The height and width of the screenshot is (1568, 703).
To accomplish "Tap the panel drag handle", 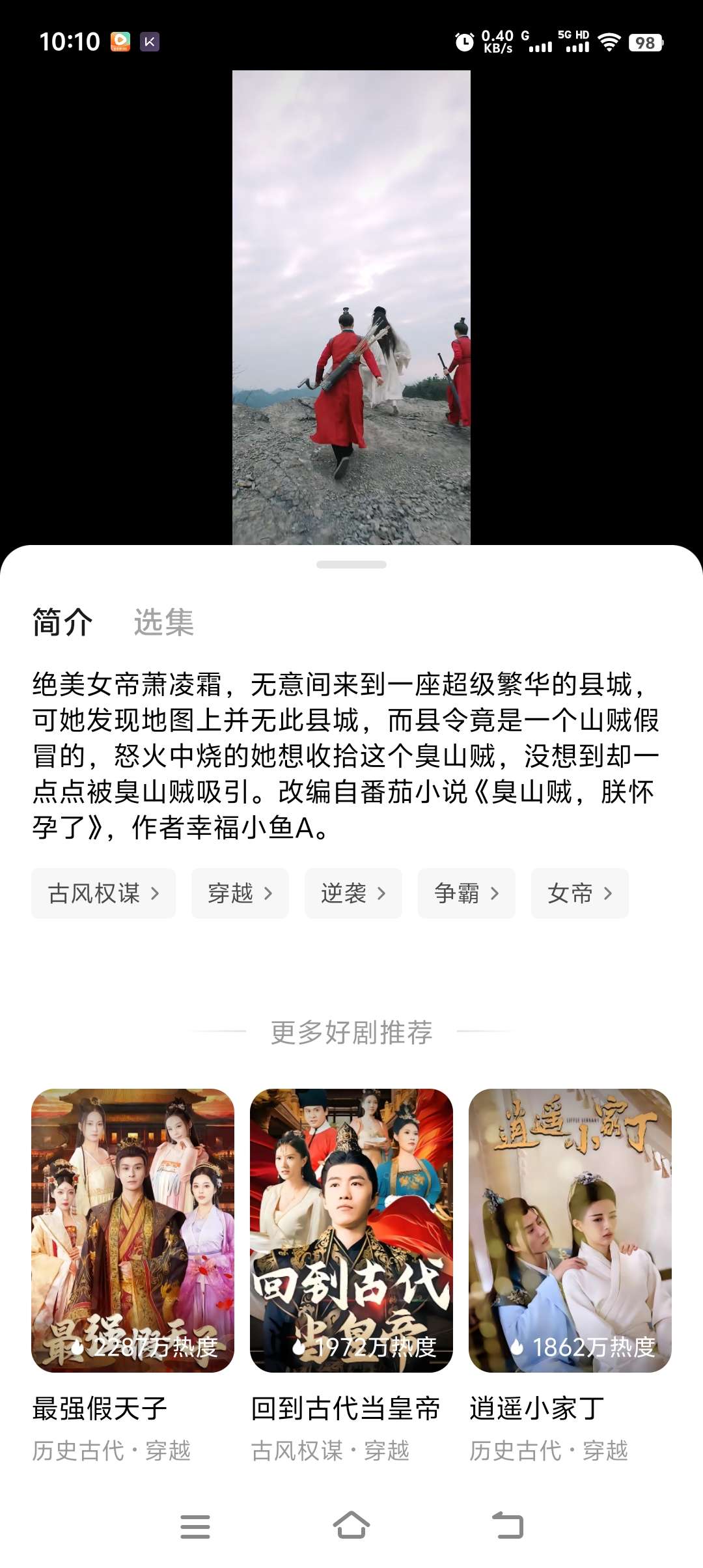I will 351,565.
